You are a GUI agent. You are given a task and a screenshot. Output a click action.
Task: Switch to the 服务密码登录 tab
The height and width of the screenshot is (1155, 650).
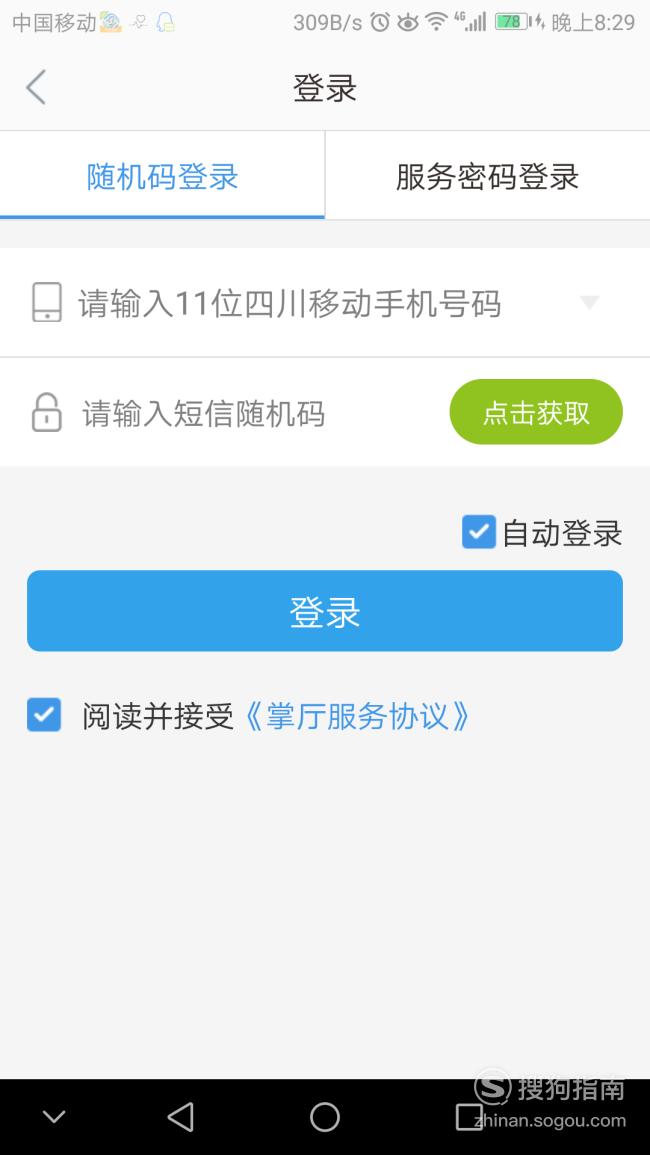487,177
